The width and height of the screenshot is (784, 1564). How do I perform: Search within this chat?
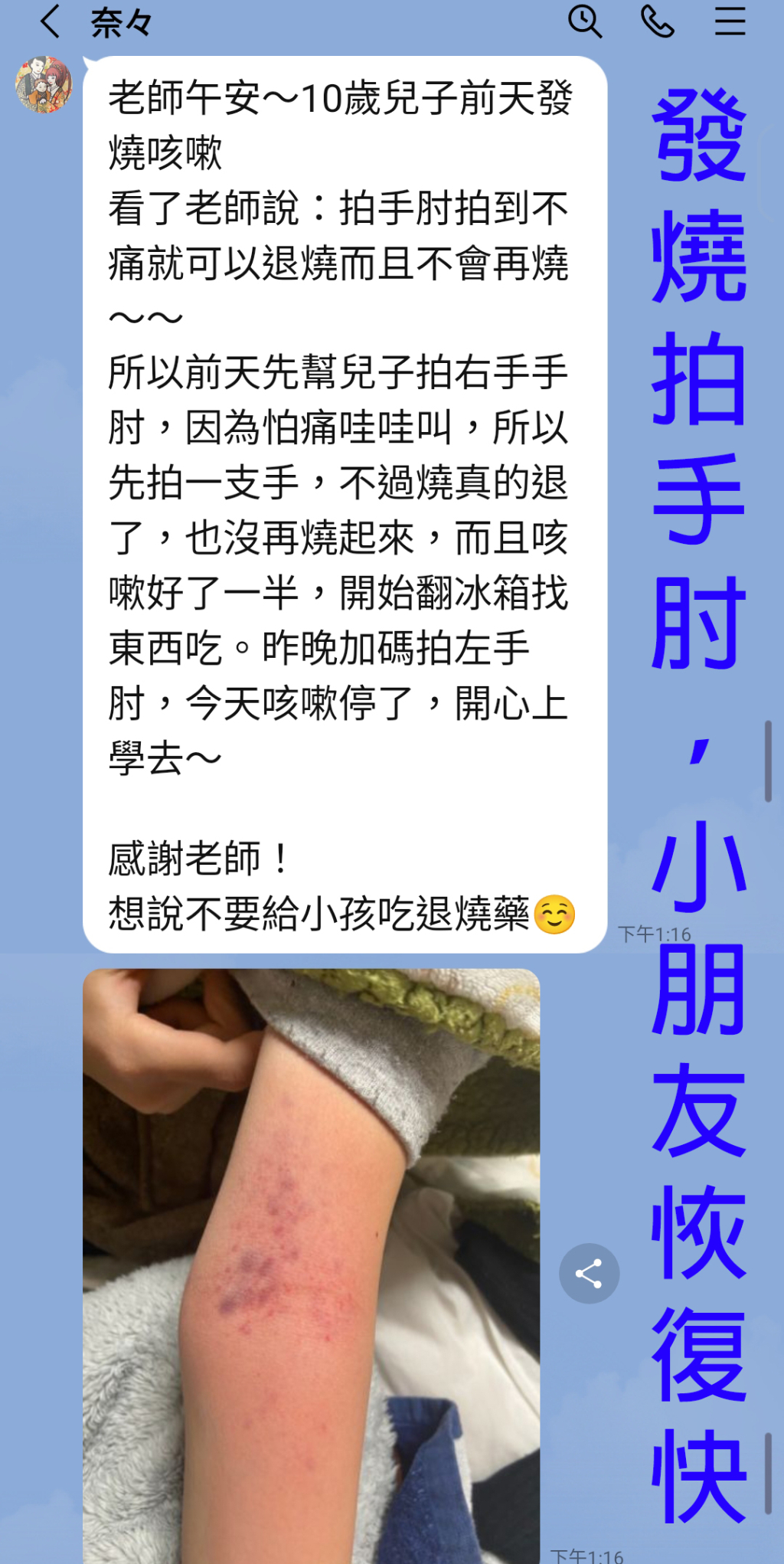click(585, 21)
